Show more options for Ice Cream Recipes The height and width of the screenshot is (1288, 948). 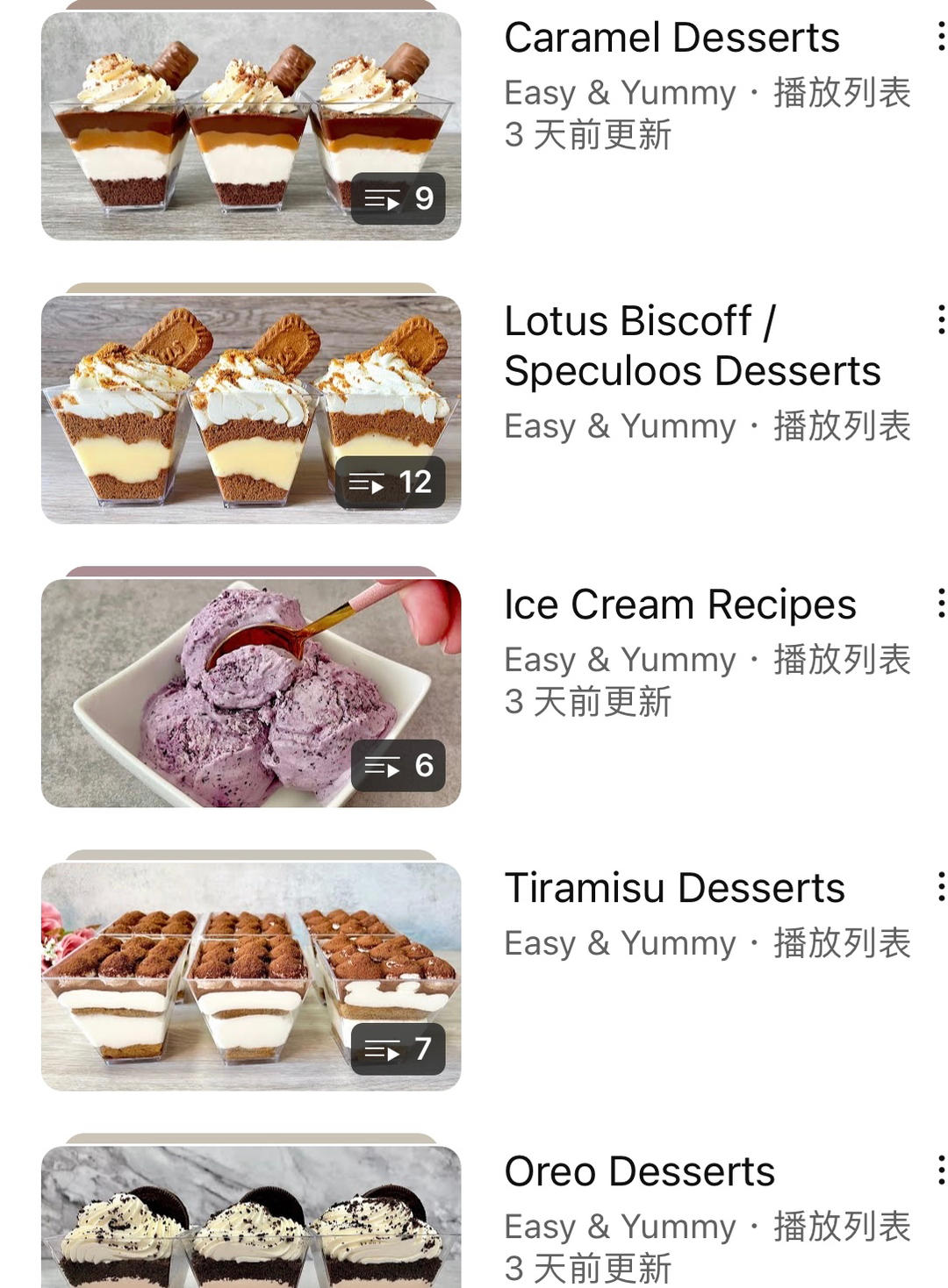pyautogui.click(x=940, y=604)
